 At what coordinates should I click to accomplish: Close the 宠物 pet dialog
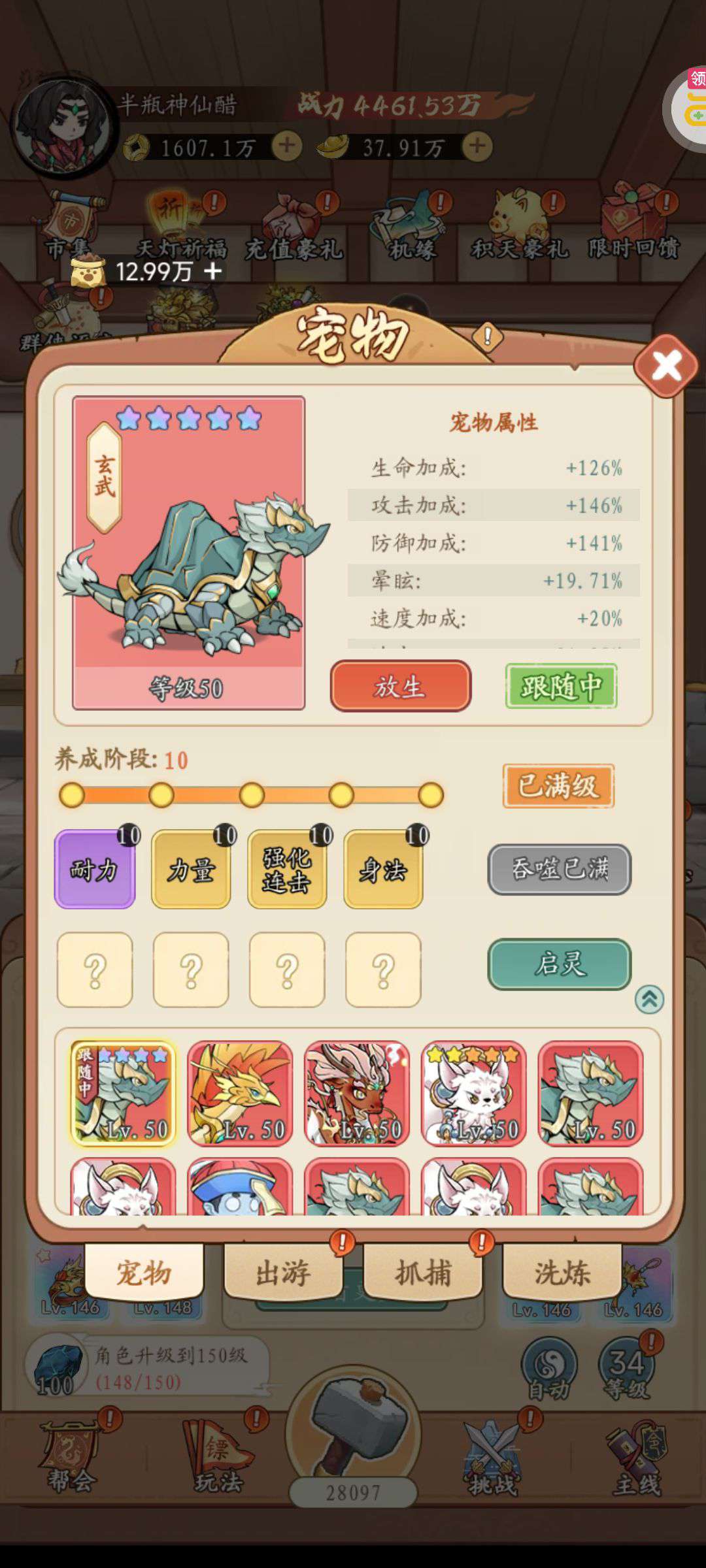click(x=666, y=366)
